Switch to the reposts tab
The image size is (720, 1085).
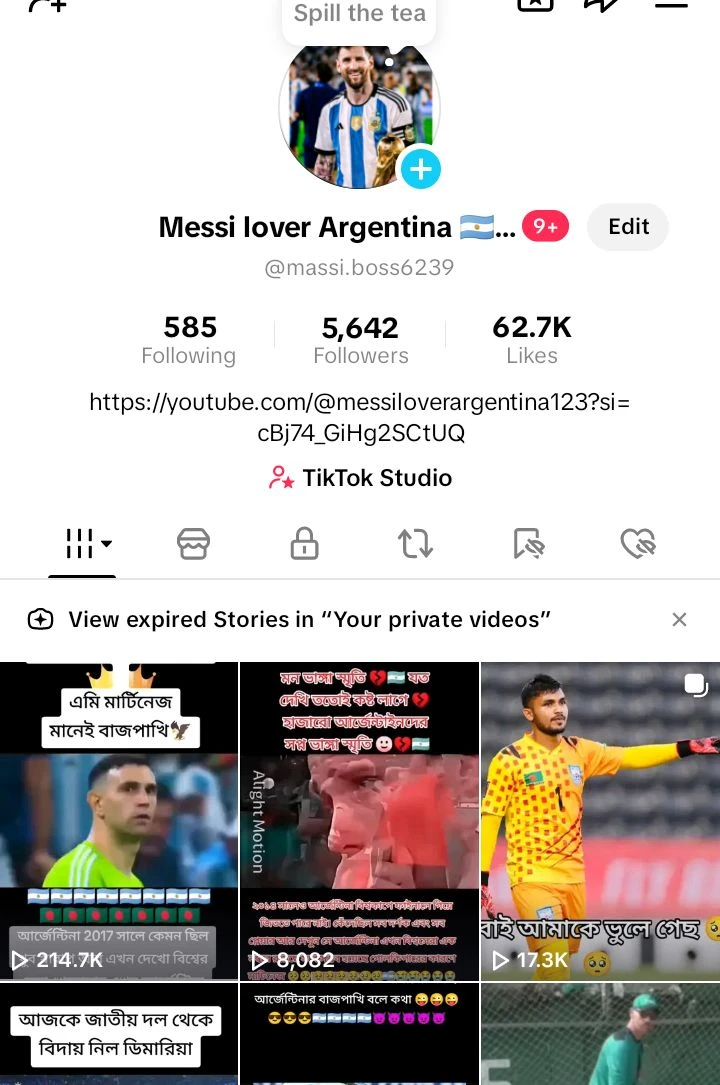click(x=415, y=544)
